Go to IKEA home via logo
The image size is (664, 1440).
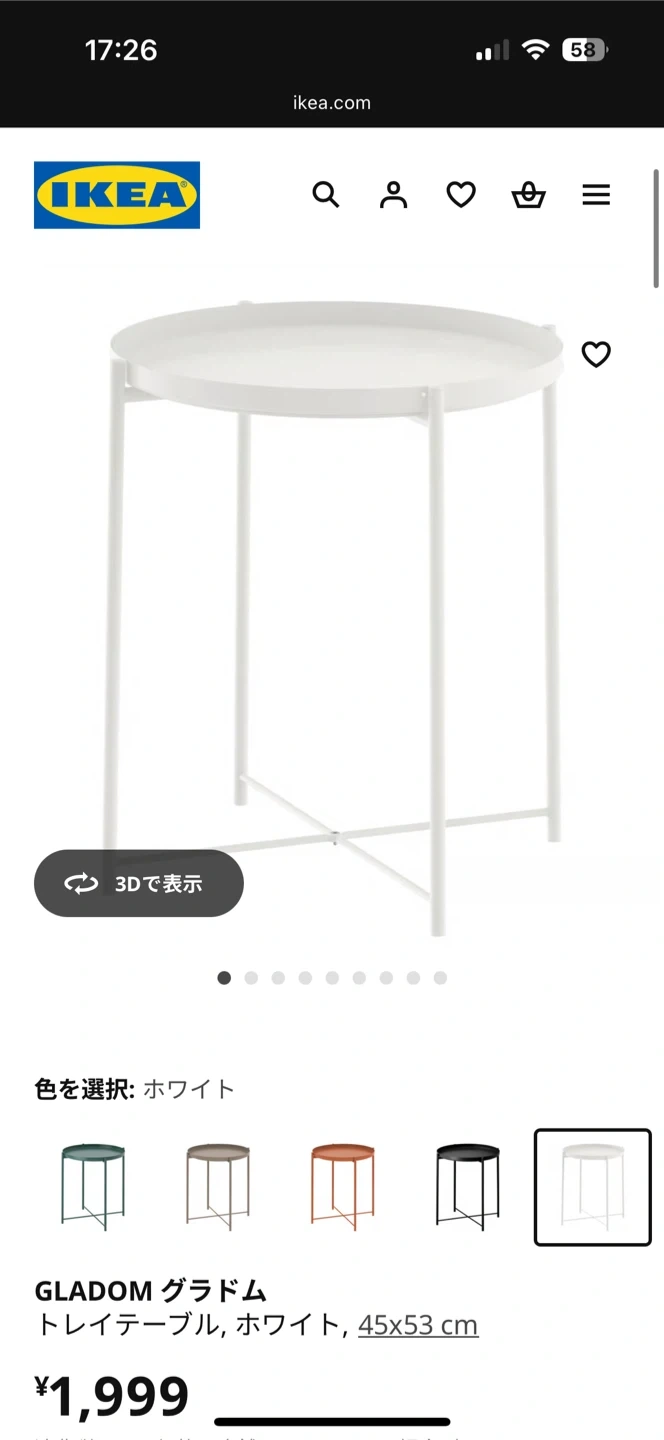tap(117, 194)
